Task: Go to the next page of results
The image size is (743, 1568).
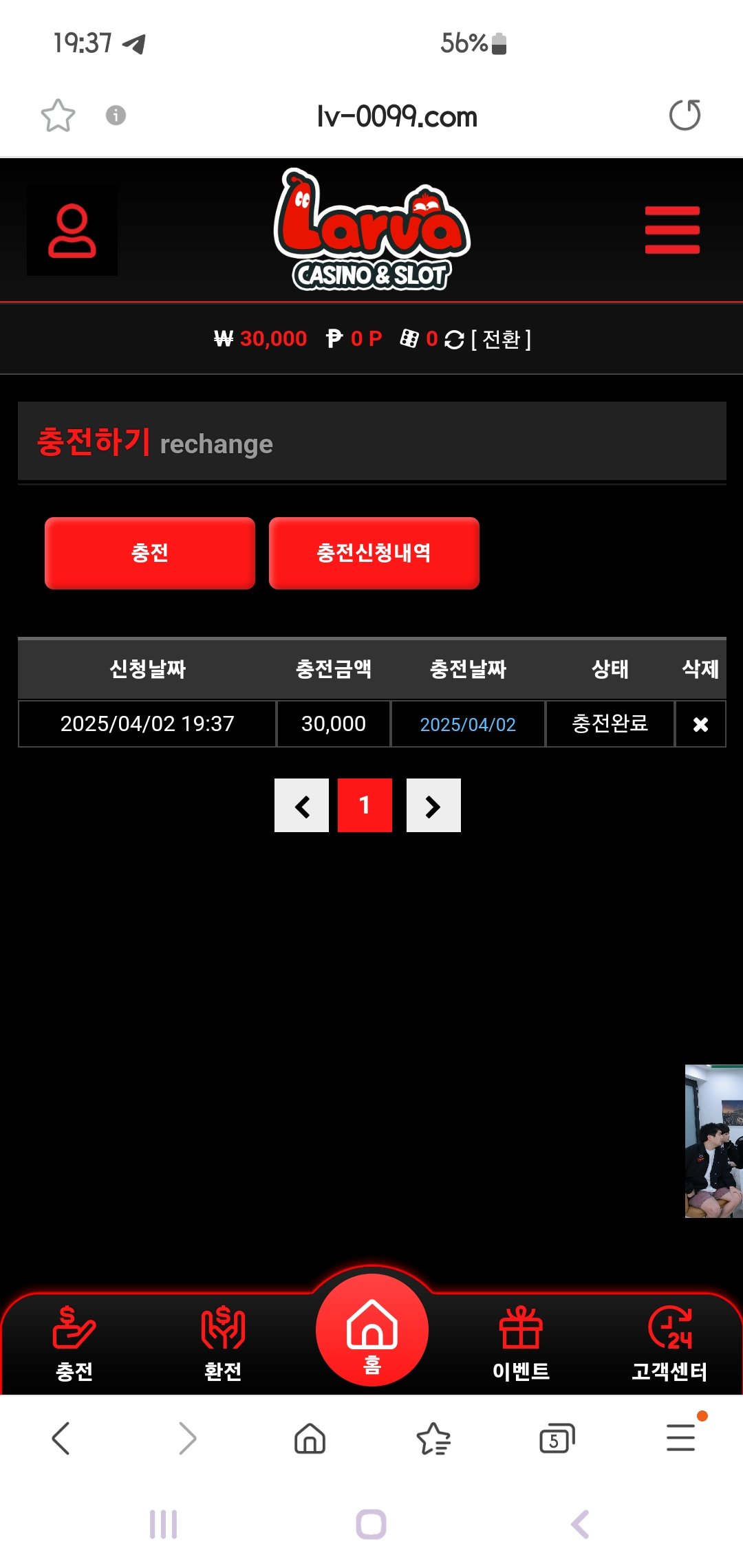Action: pos(433,805)
